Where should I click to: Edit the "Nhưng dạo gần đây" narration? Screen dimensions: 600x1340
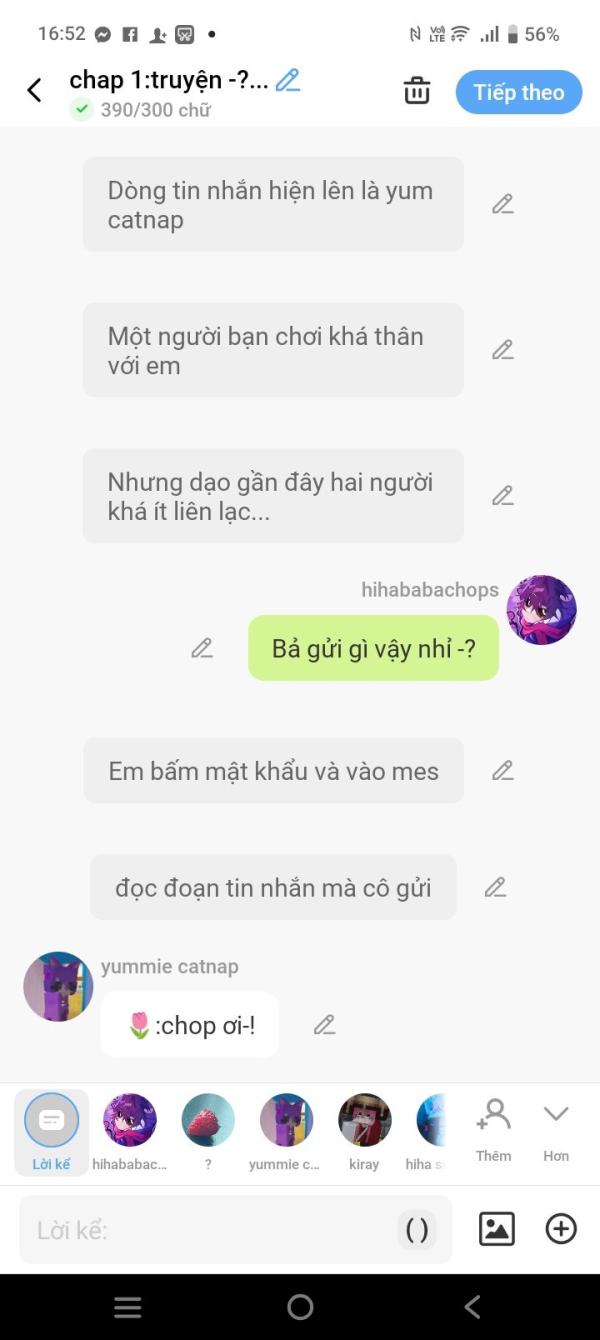point(502,496)
